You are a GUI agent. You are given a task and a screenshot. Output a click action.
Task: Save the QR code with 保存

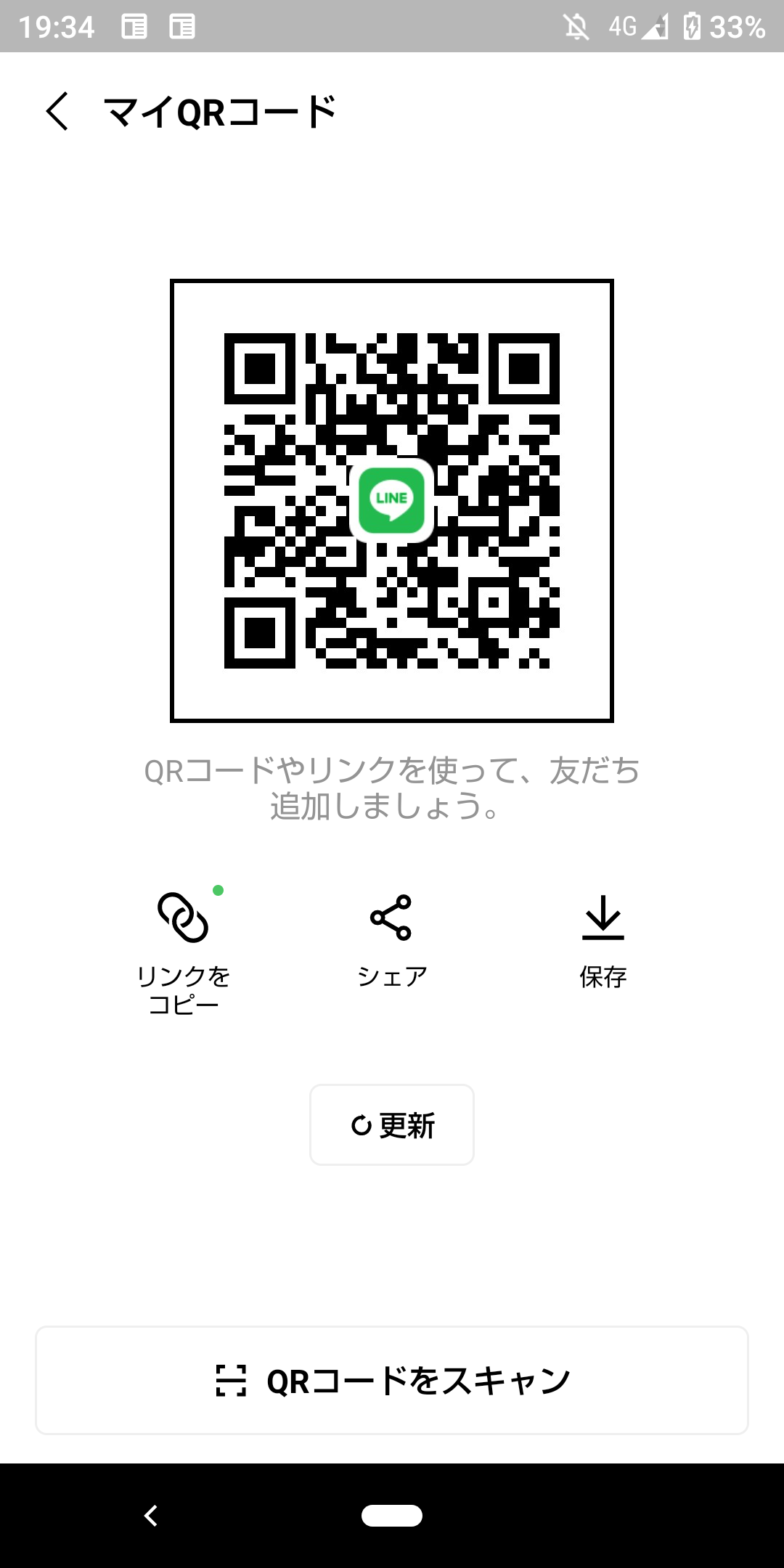pyautogui.click(x=603, y=942)
